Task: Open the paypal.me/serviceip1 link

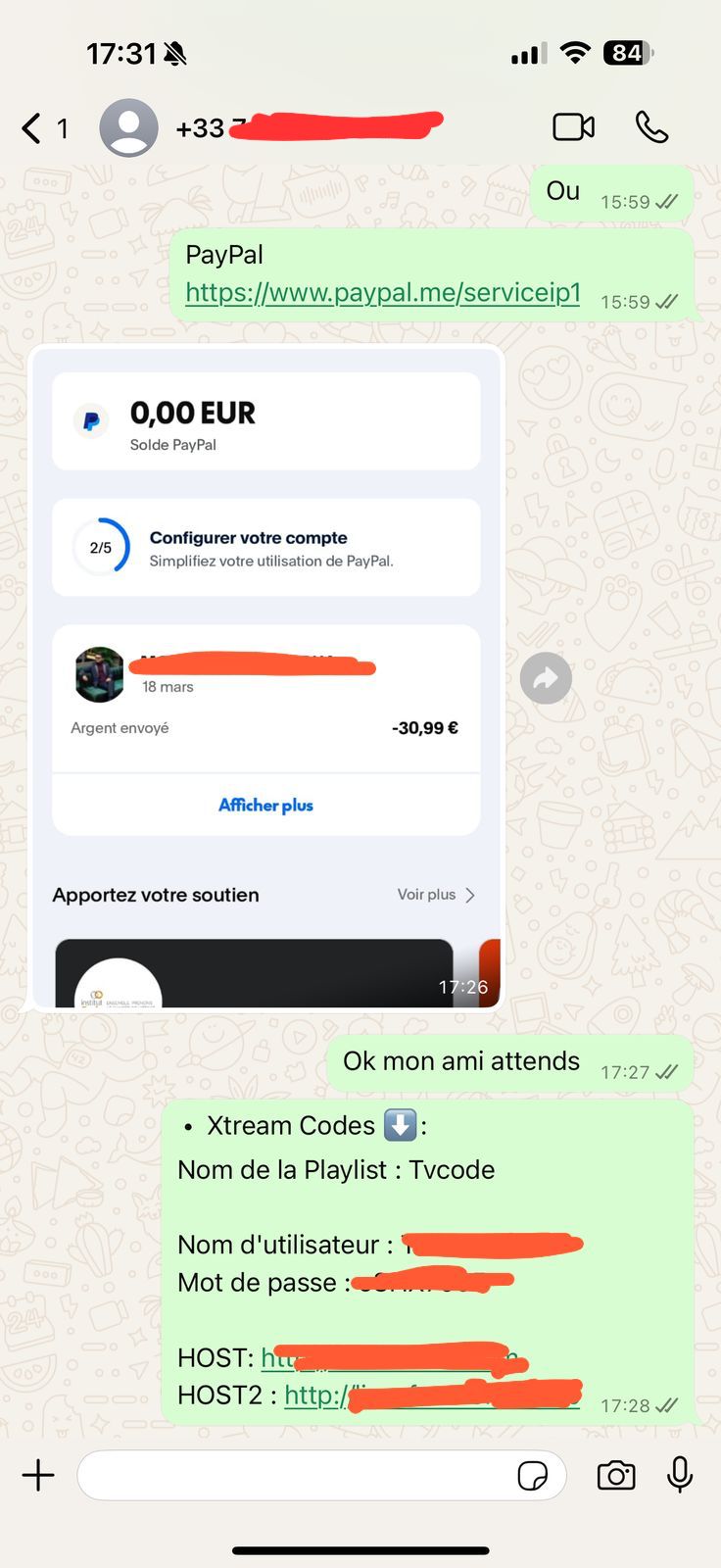Action: point(382,293)
